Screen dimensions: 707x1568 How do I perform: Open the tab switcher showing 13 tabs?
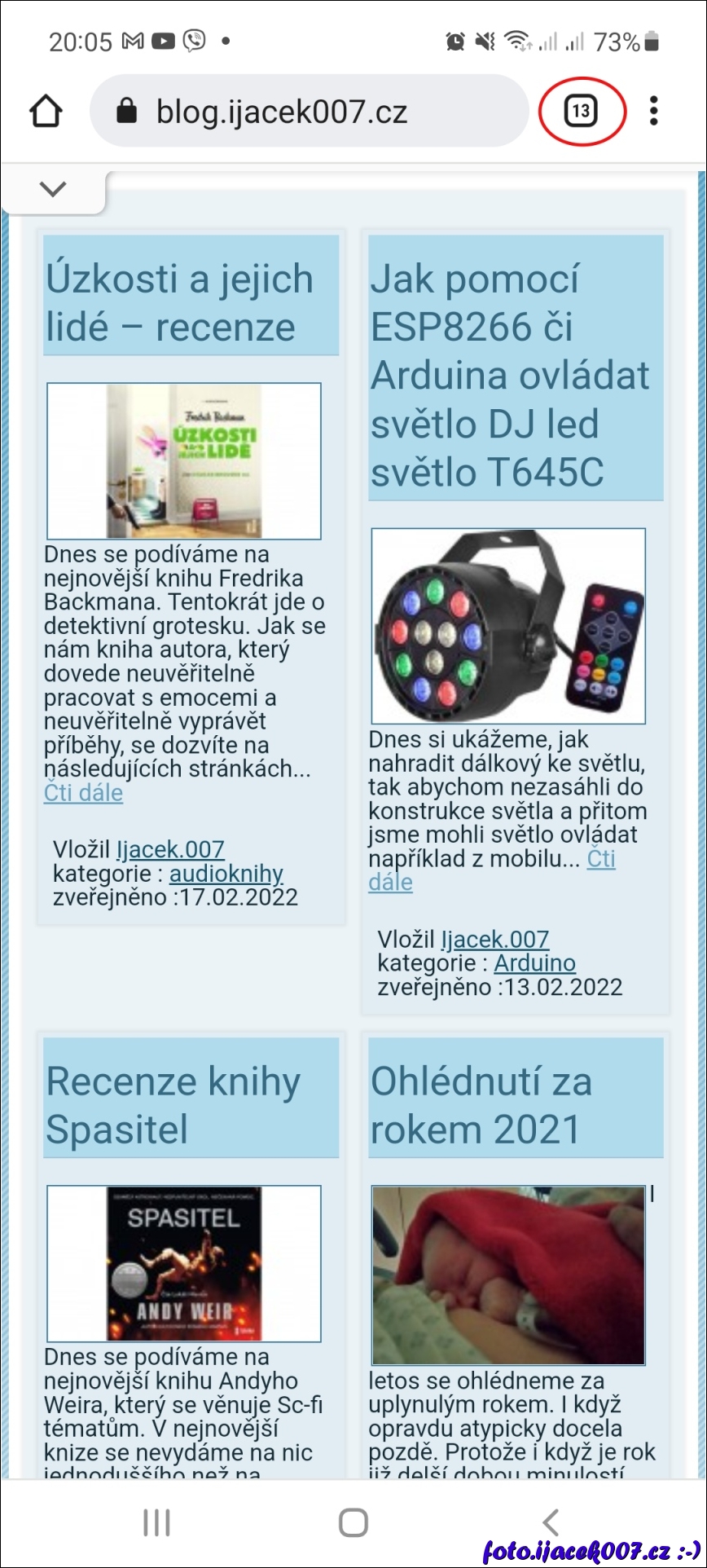(x=581, y=111)
